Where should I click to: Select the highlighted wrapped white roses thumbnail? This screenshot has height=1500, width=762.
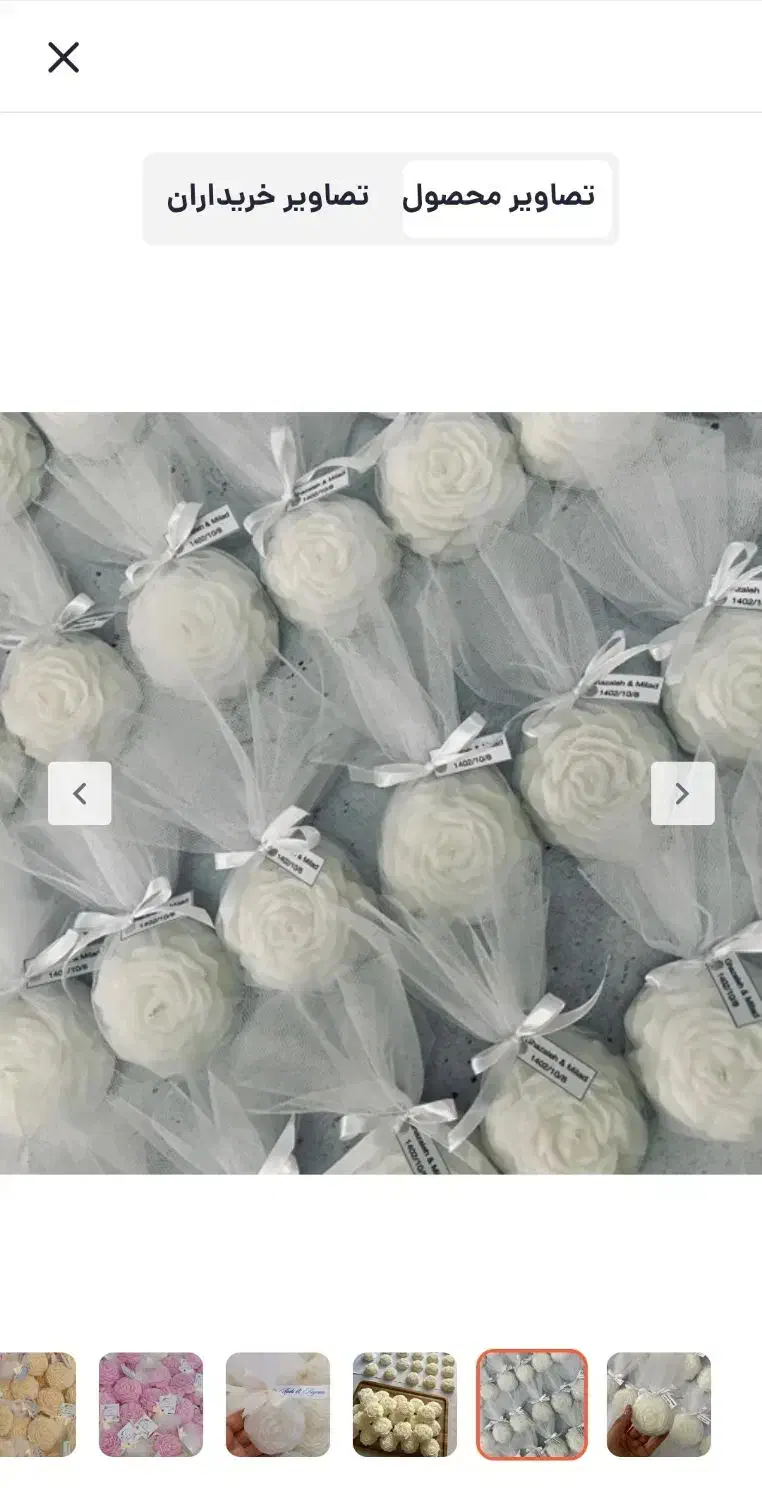tap(532, 1404)
